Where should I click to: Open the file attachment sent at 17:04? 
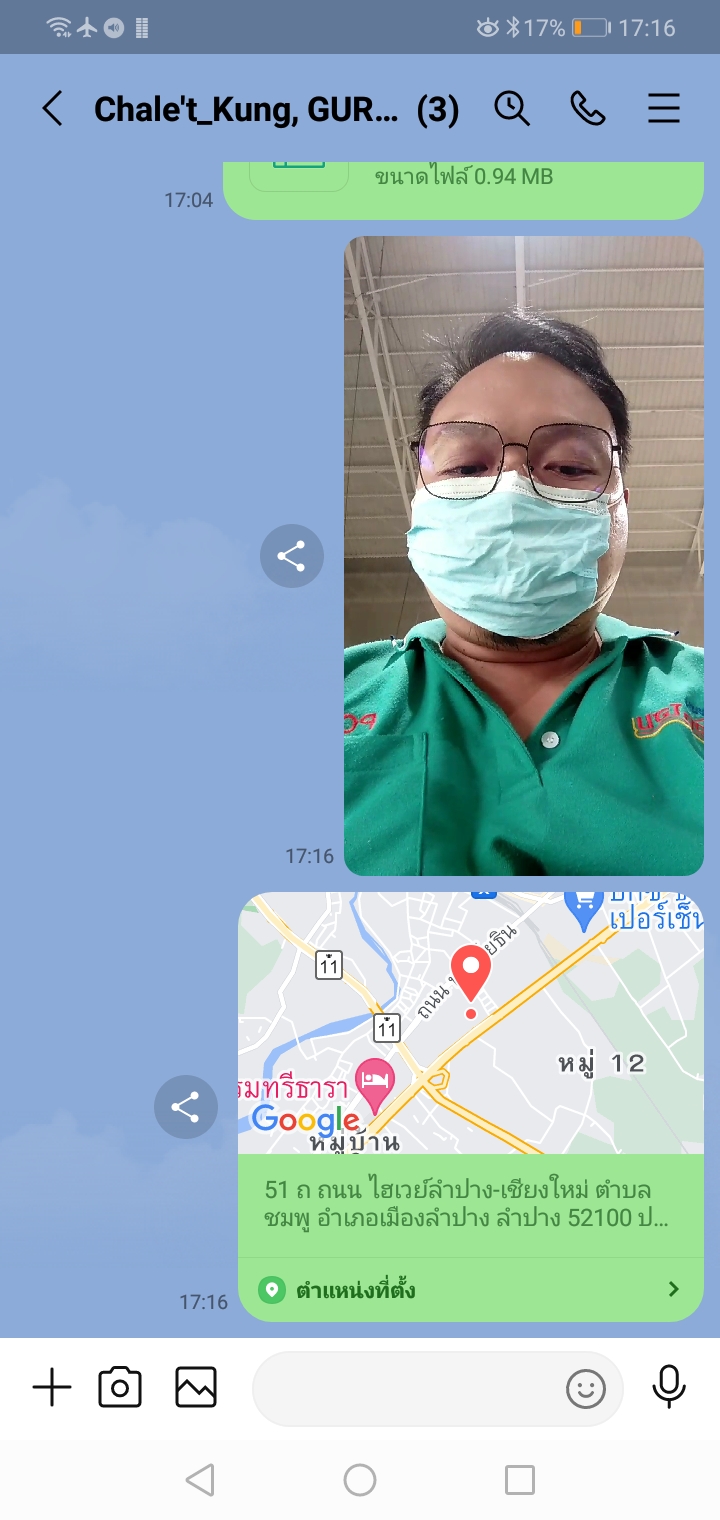pos(462,185)
